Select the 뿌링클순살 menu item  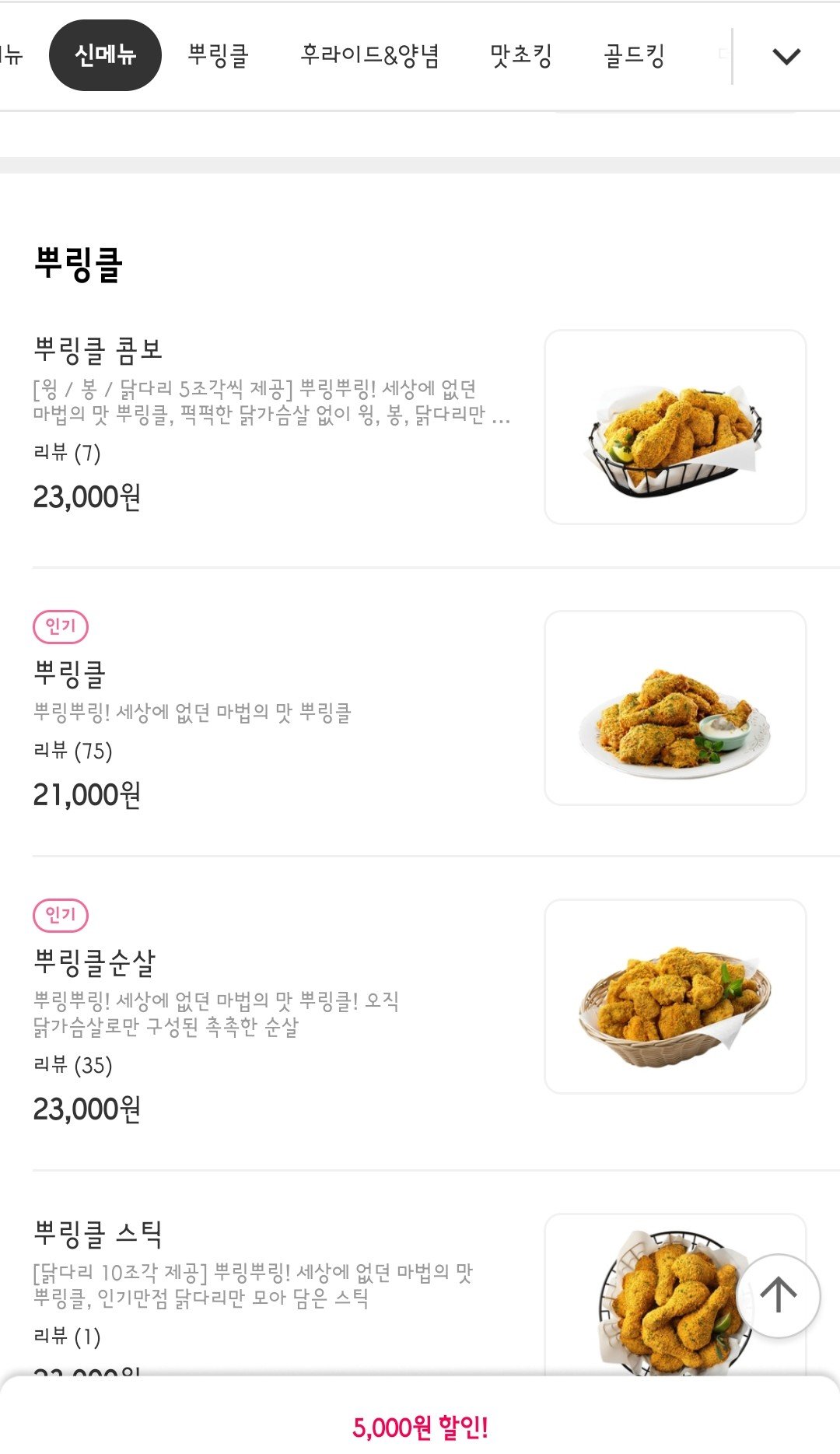tap(95, 962)
